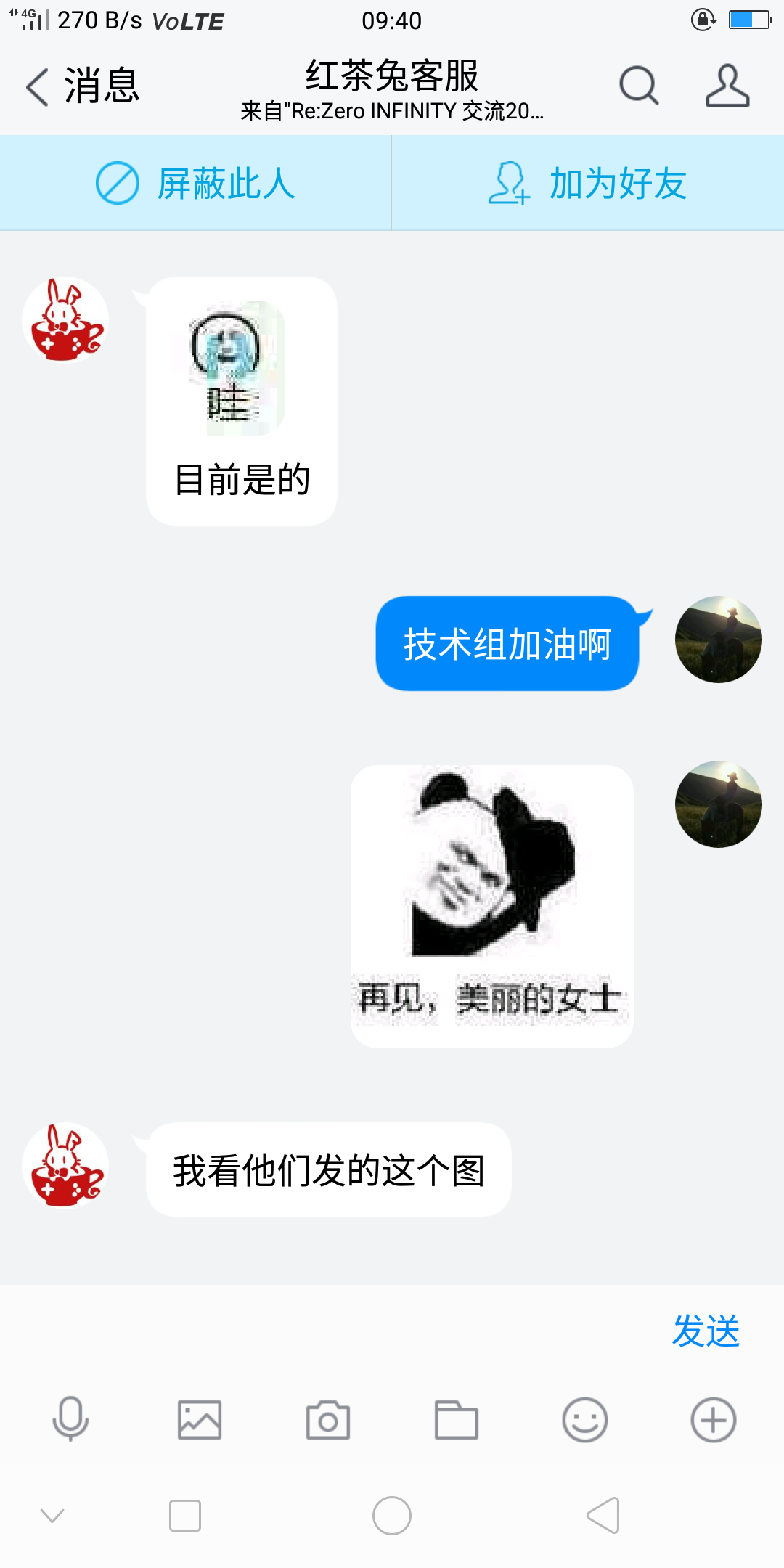The image size is (784, 1568).
Task: Open 红茶兔客服 chat title
Action: [392, 75]
